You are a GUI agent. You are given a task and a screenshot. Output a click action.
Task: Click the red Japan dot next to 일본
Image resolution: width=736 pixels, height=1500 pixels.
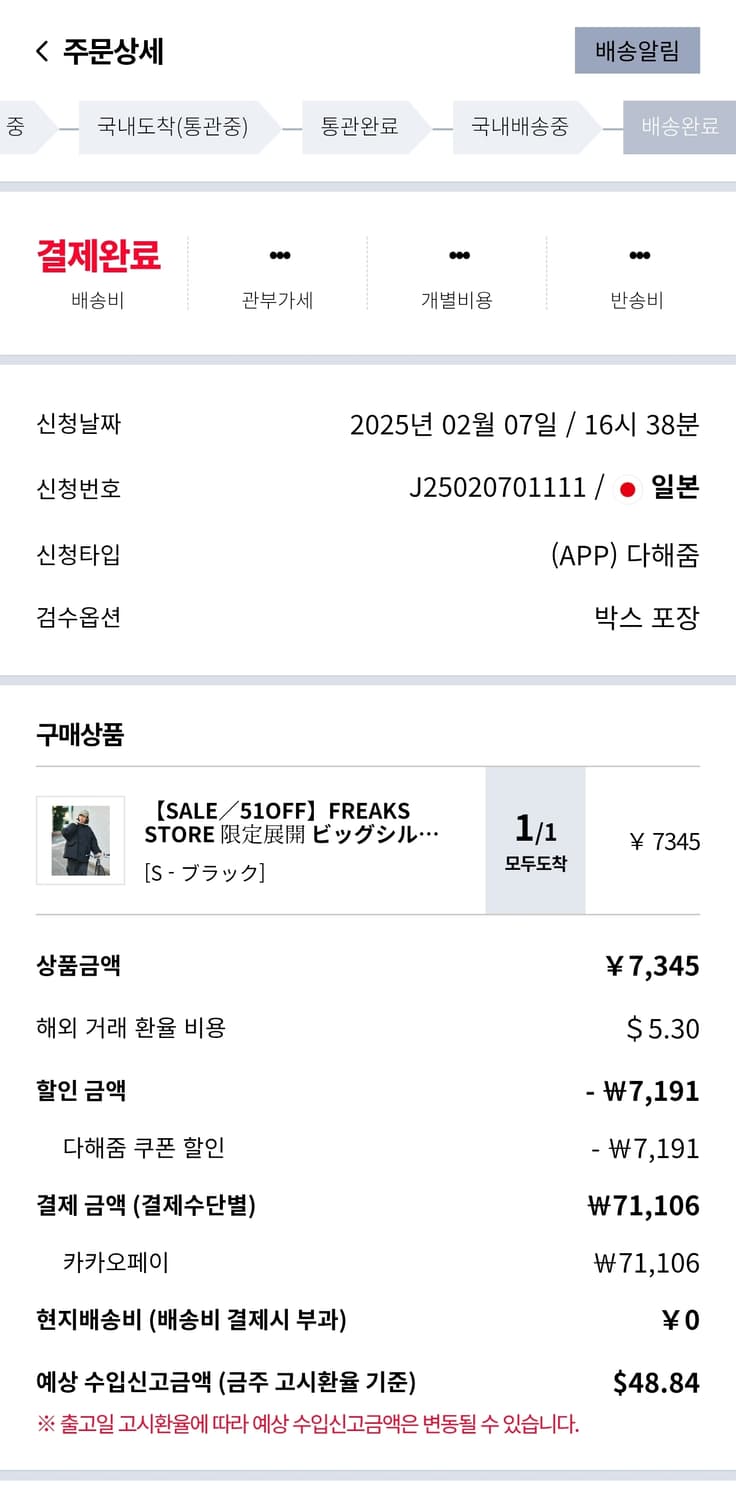[626, 487]
